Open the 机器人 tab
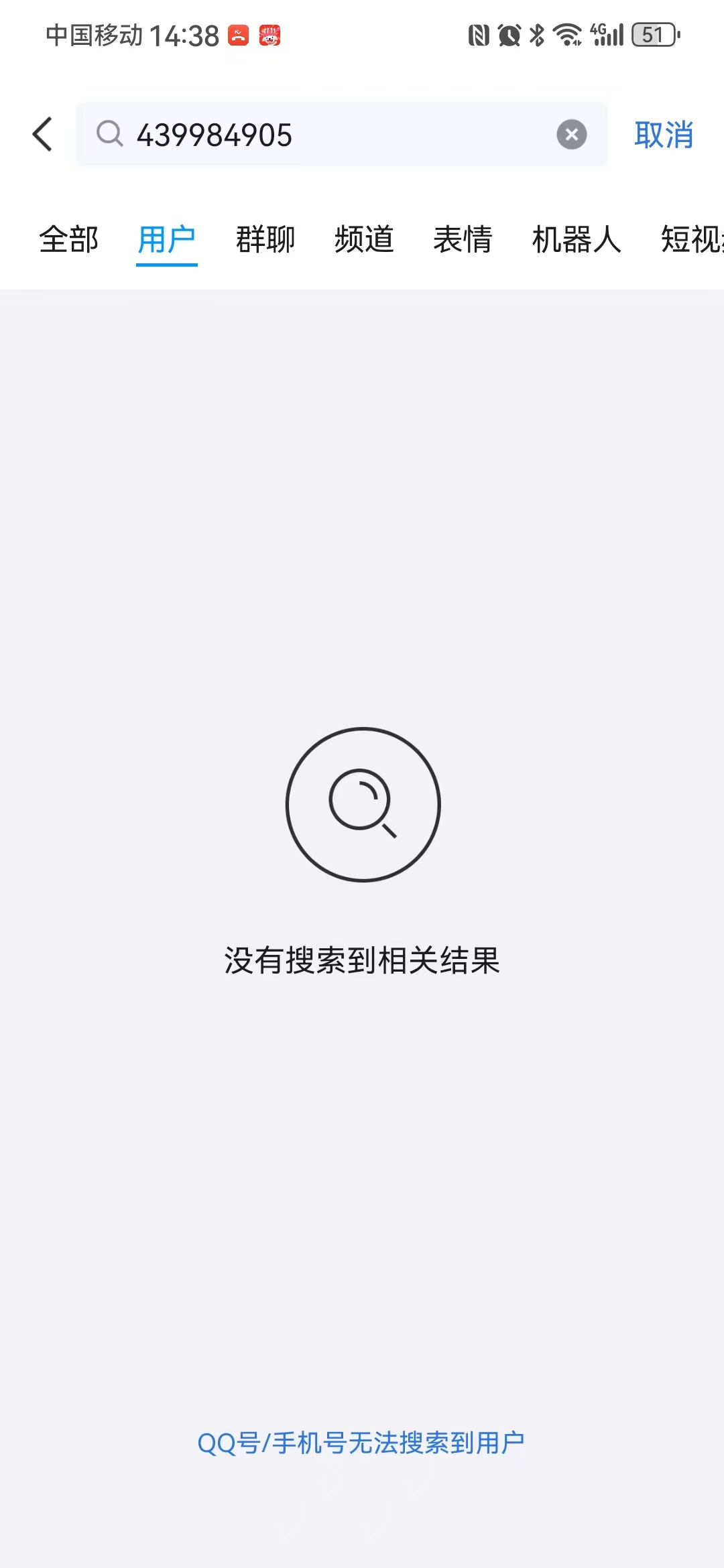The width and height of the screenshot is (724, 1568). pyautogui.click(x=577, y=240)
